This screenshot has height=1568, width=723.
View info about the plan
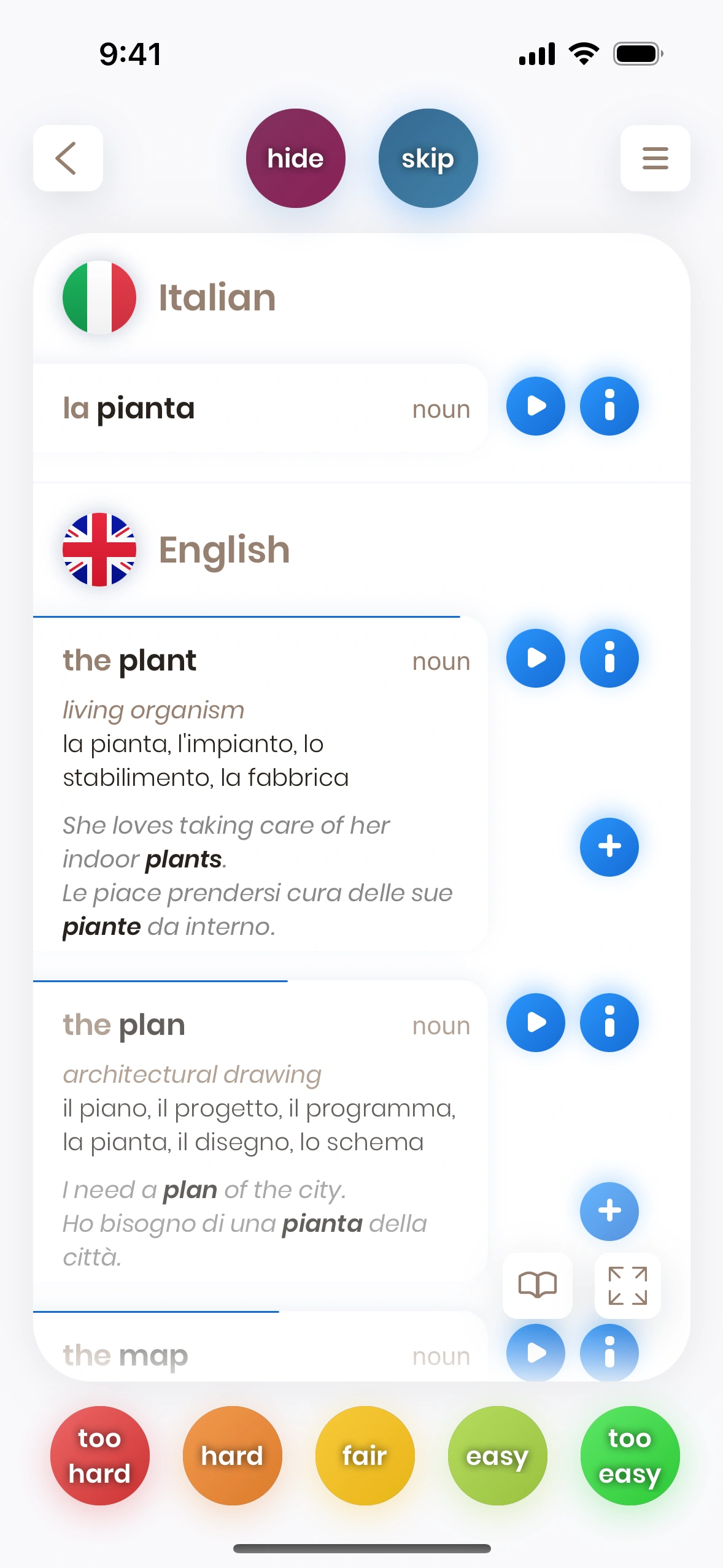609,1023
